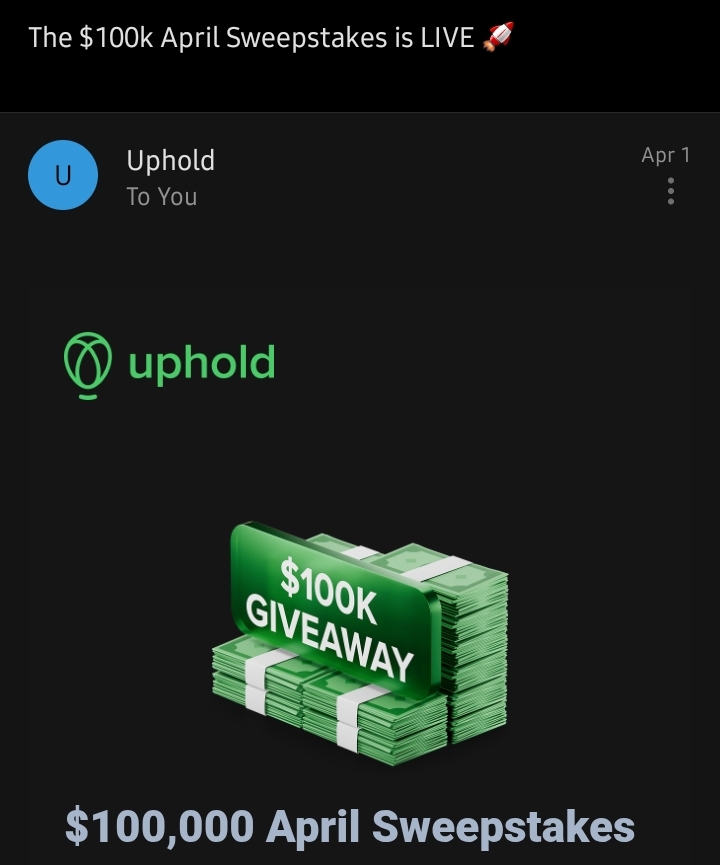
Task: Open the message overflow menu
Action: point(670,191)
